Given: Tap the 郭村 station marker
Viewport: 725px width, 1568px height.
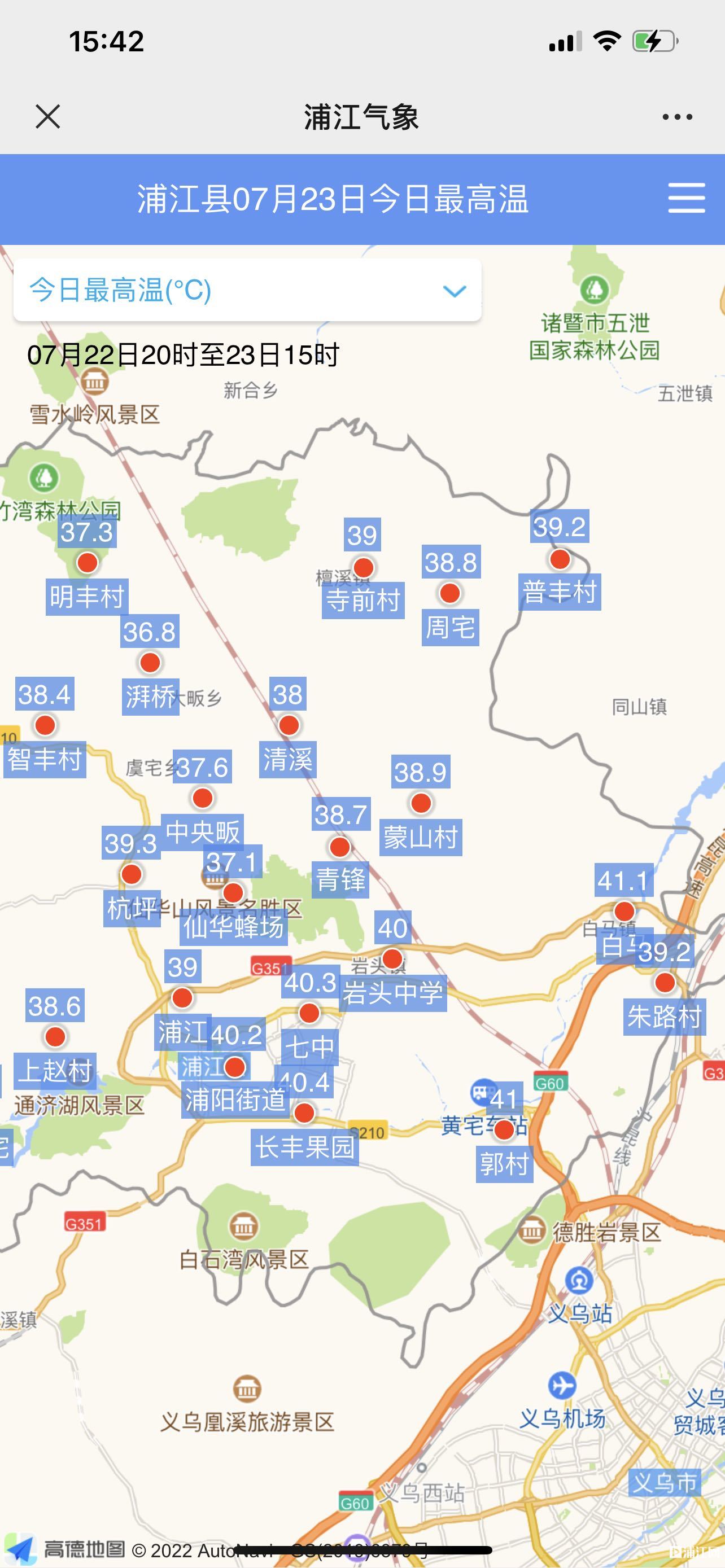Looking at the screenshot, I should point(504,1130).
